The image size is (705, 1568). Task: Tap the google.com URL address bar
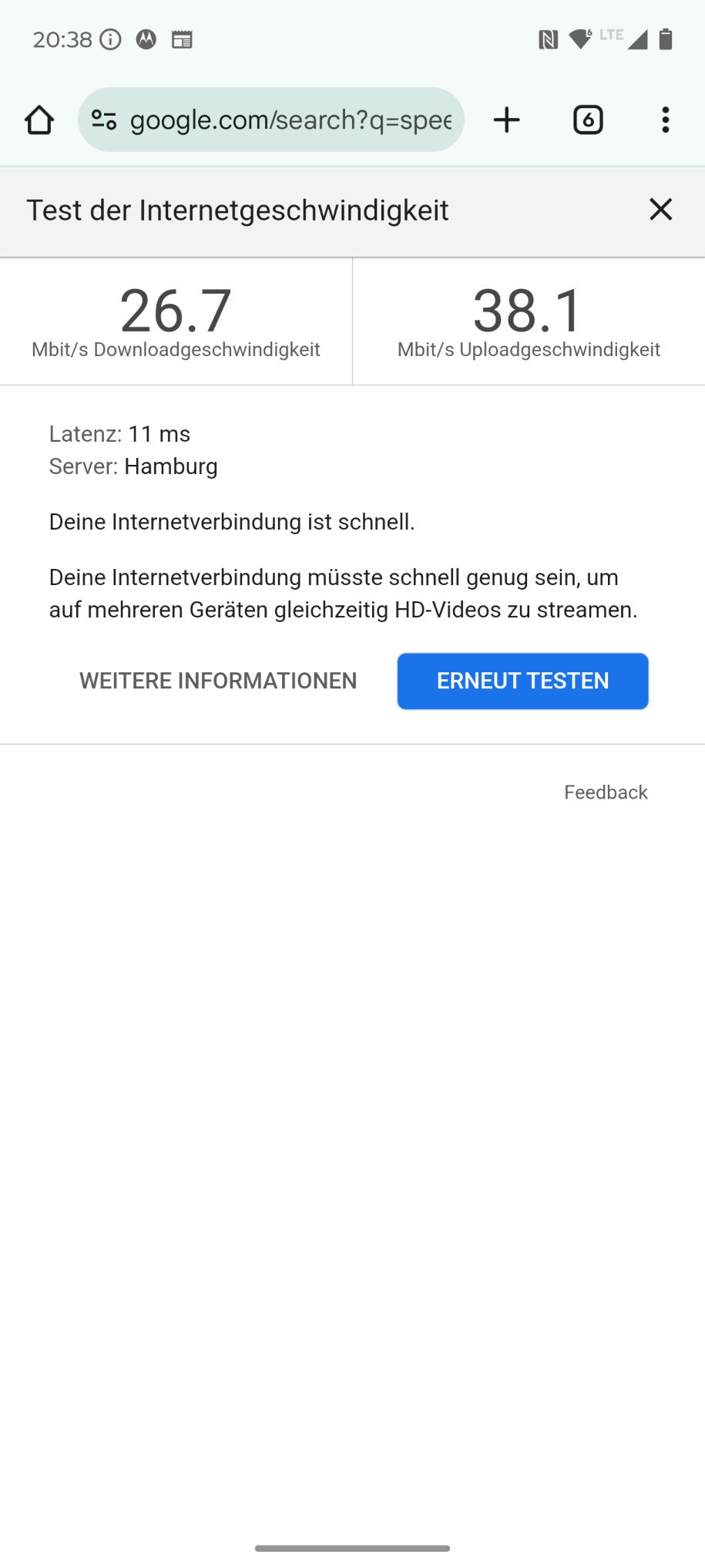tap(271, 119)
